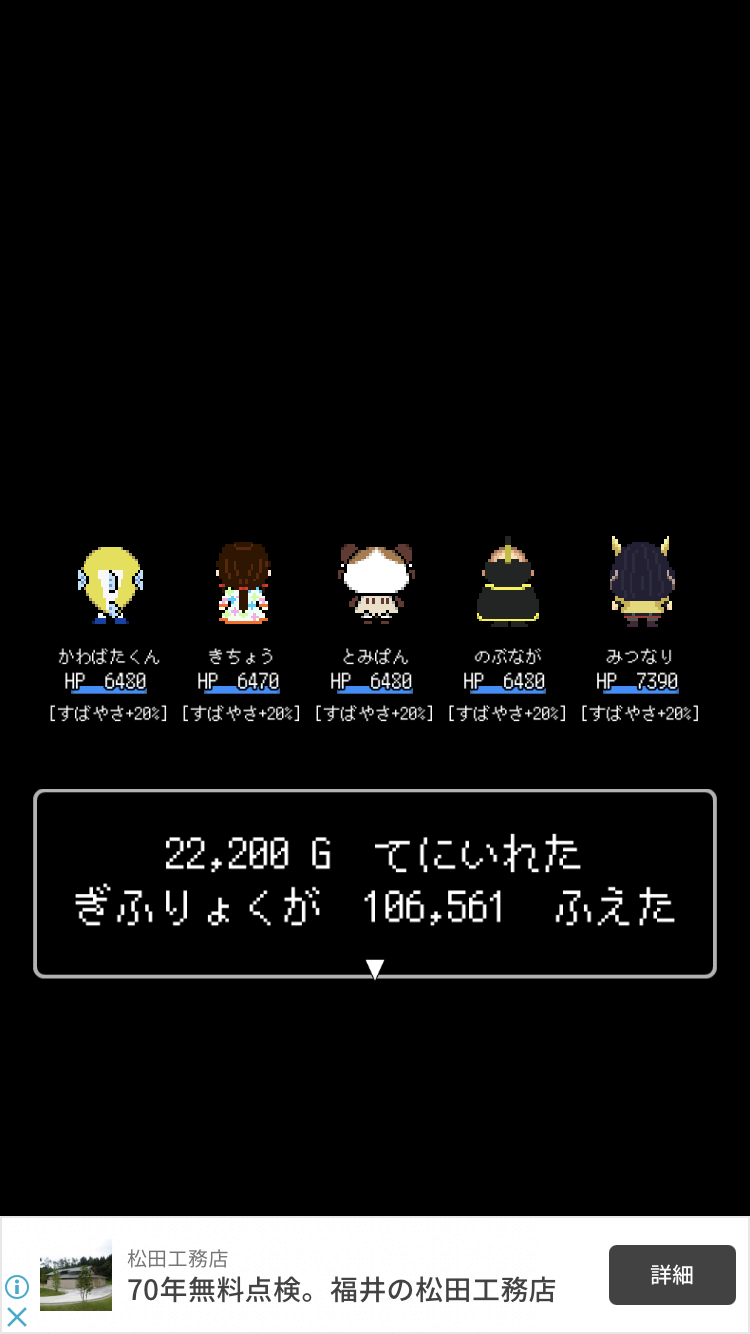Advance the battle result message box
This screenshot has height=1334, width=750.
point(375,884)
